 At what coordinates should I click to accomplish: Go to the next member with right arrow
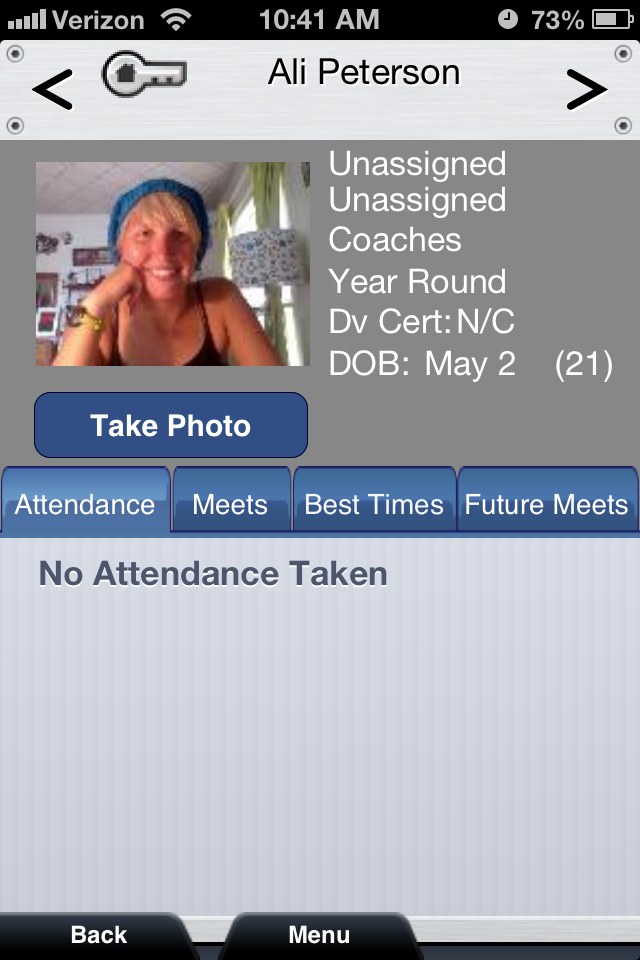tap(586, 91)
